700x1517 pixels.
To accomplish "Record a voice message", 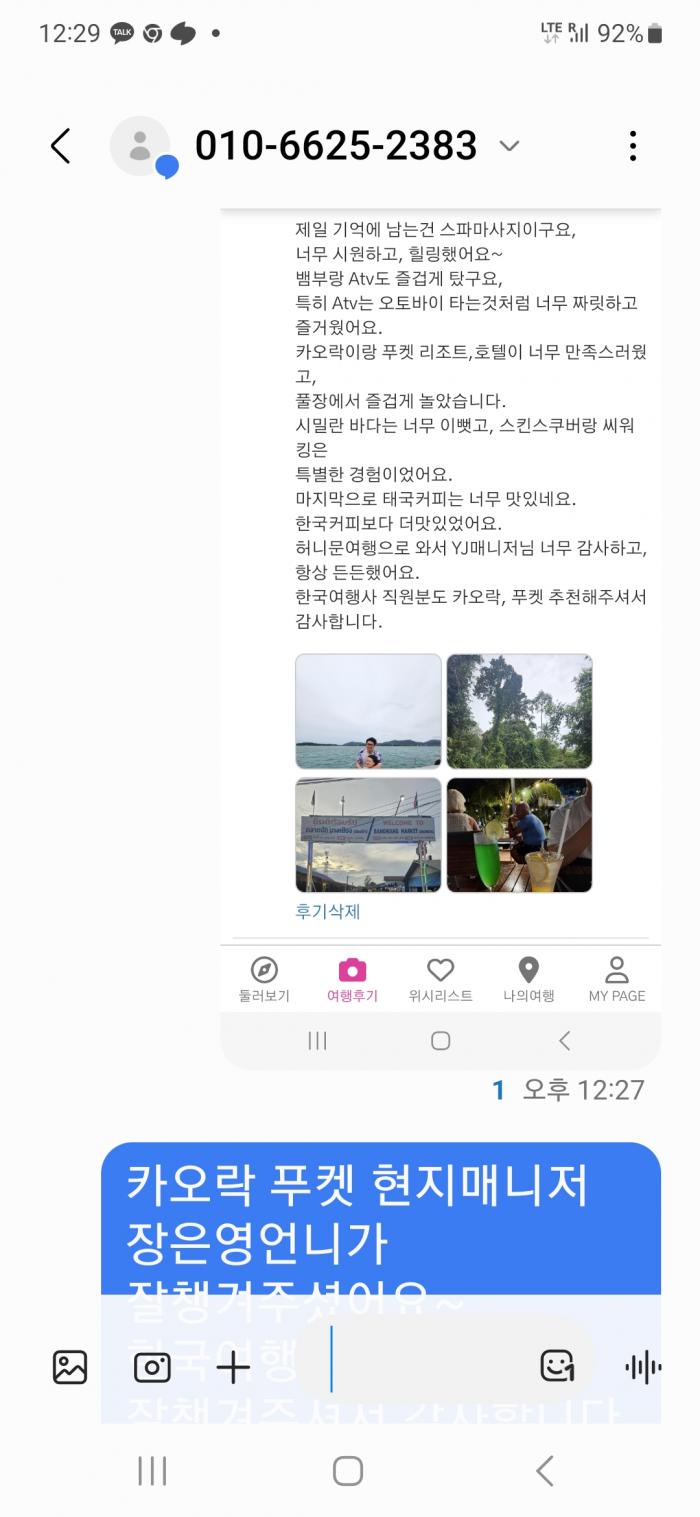I will (x=642, y=1367).
